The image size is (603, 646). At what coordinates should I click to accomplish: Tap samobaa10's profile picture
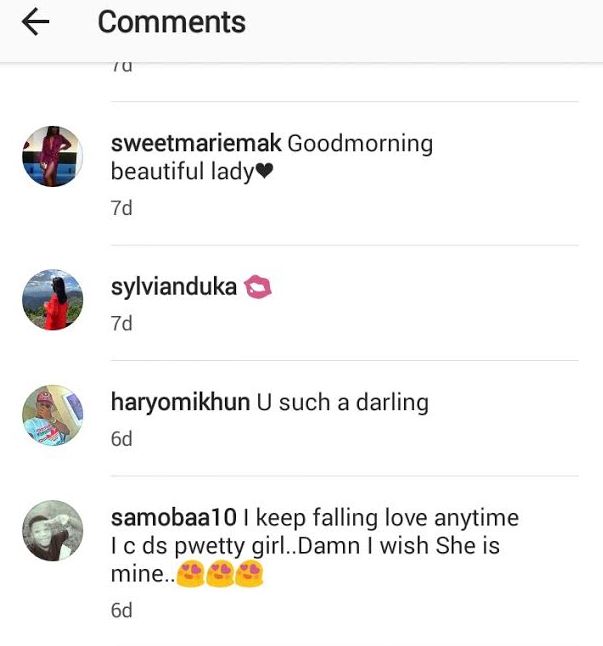[x=52, y=531]
